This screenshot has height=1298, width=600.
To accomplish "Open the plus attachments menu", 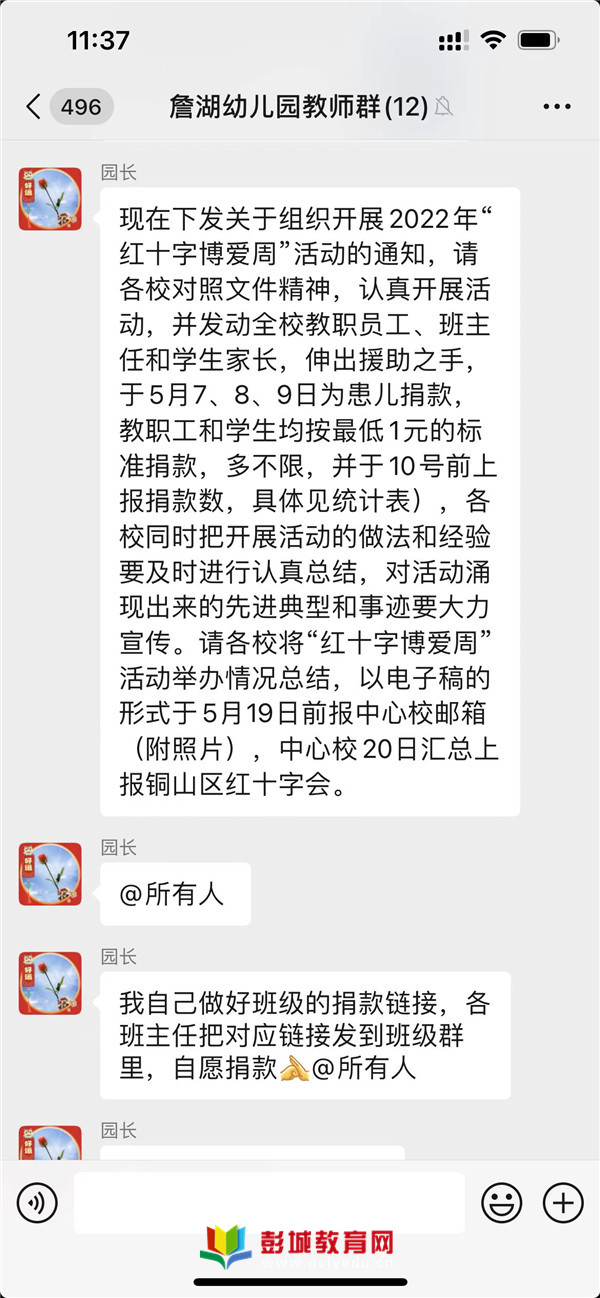I will tap(563, 1203).
